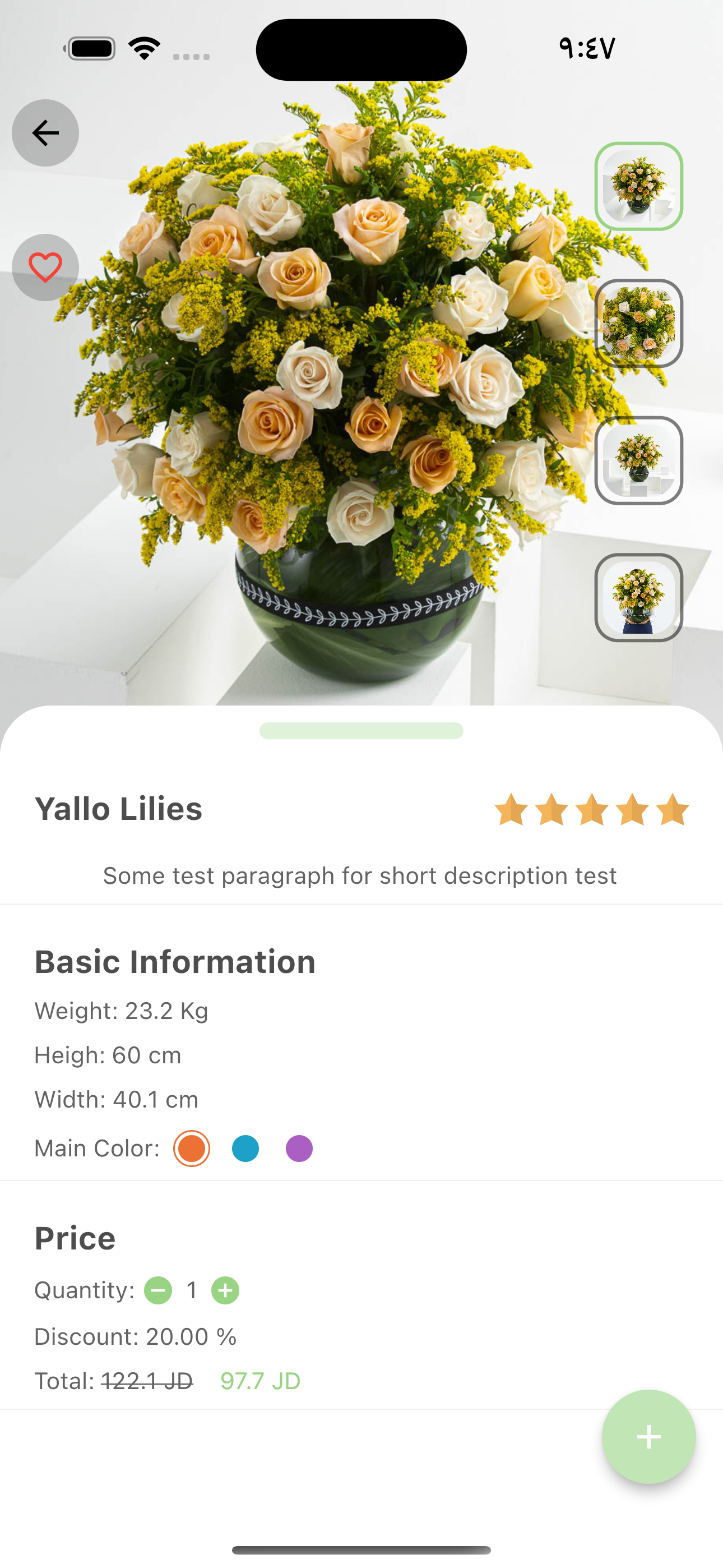The image size is (723, 1568).
Task: Show the third bouquet thumbnail image
Action: click(x=638, y=460)
